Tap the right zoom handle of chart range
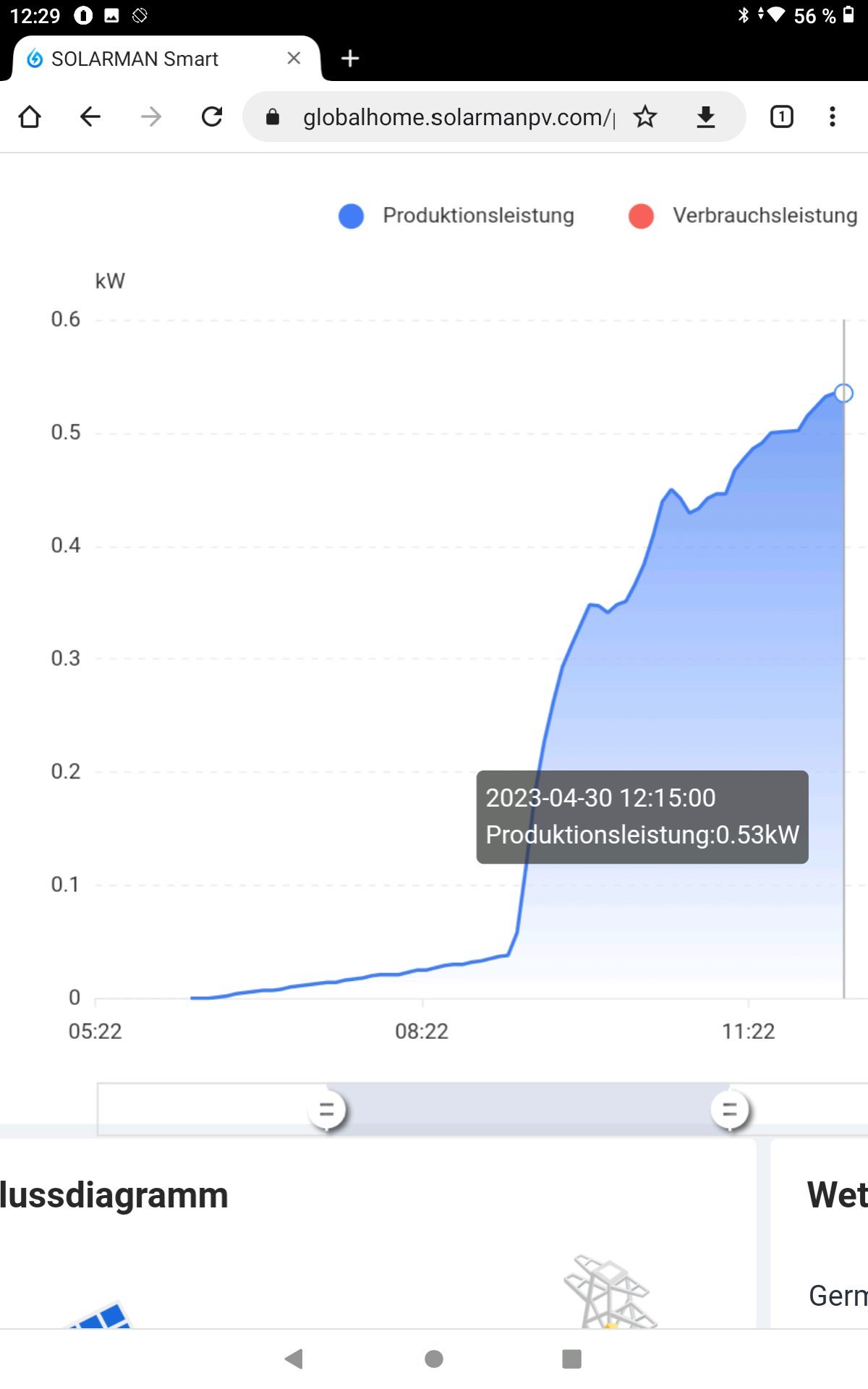 click(x=730, y=1109)
